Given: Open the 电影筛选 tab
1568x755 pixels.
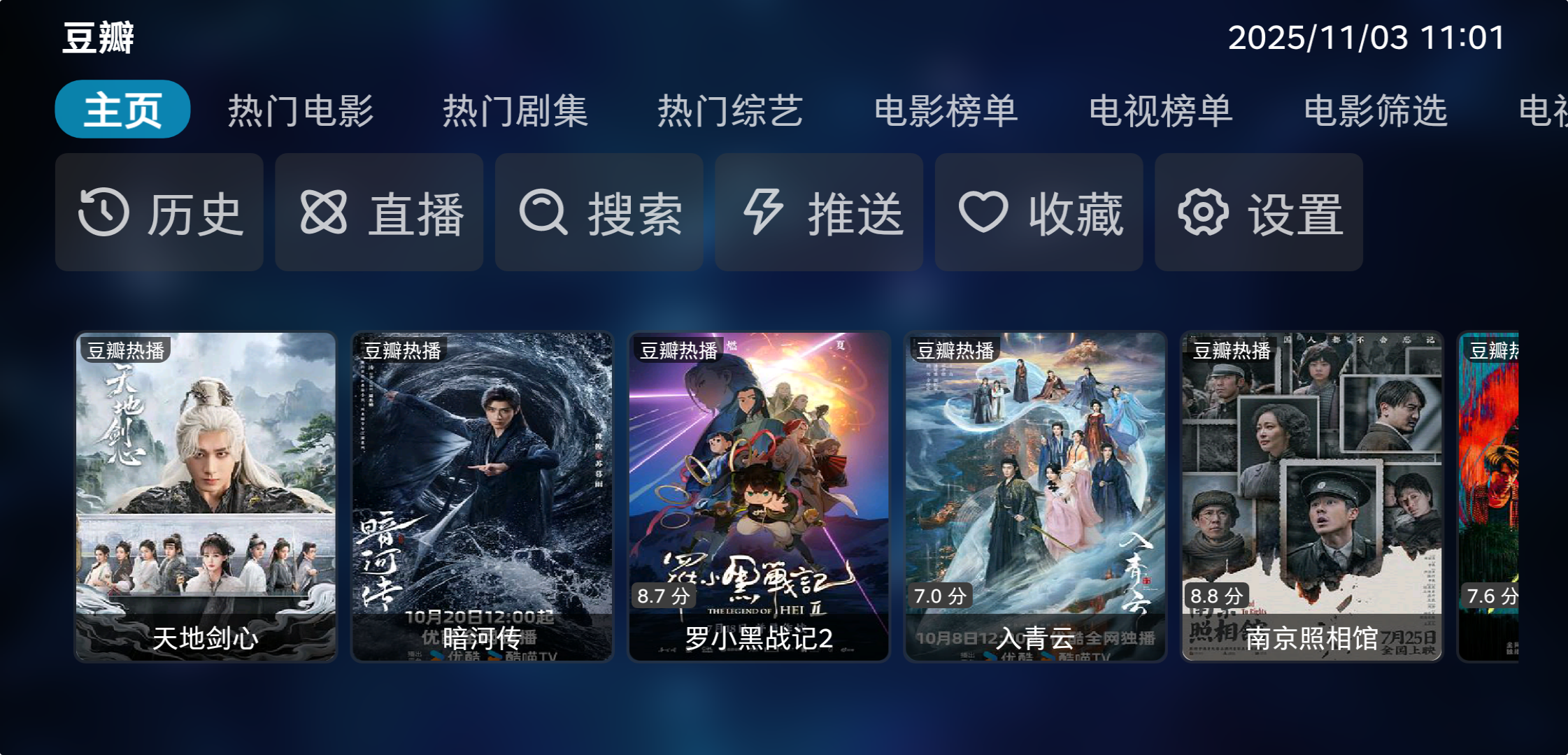Looking at the screenshot, I should (1375, 110).
